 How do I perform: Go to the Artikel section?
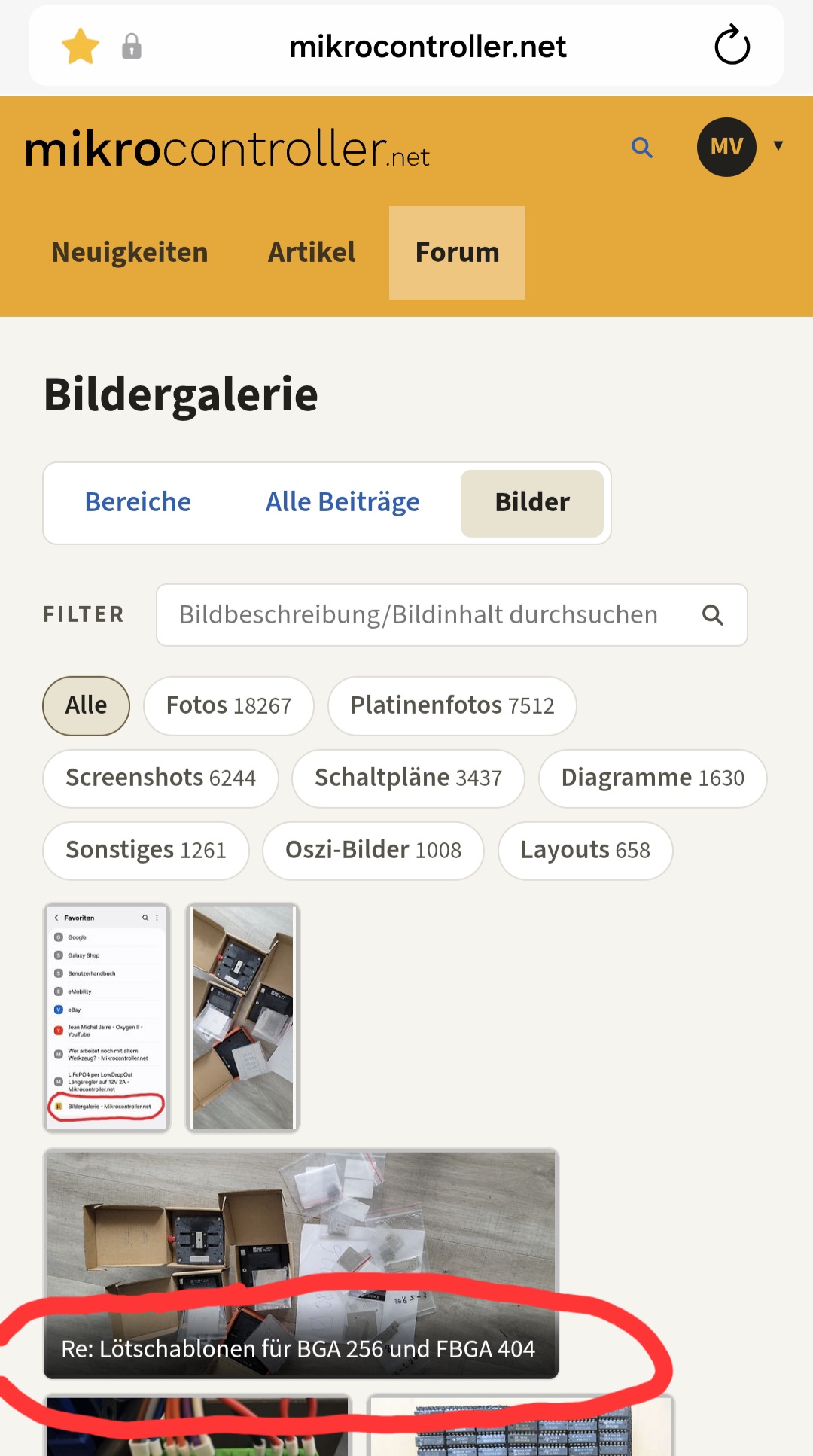pyautogui.click(x=312, y=253)
